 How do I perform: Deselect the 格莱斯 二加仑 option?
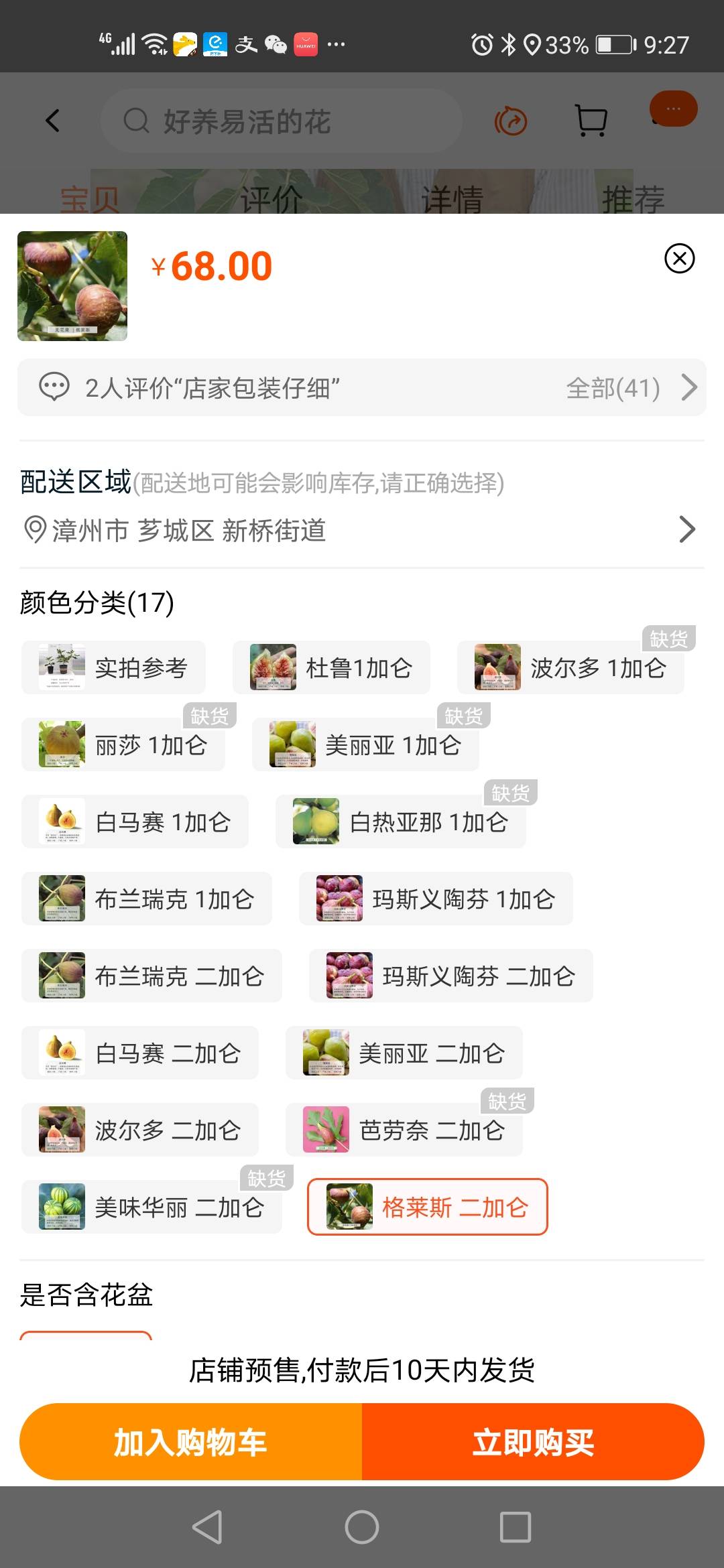(x=428, y=1207)
